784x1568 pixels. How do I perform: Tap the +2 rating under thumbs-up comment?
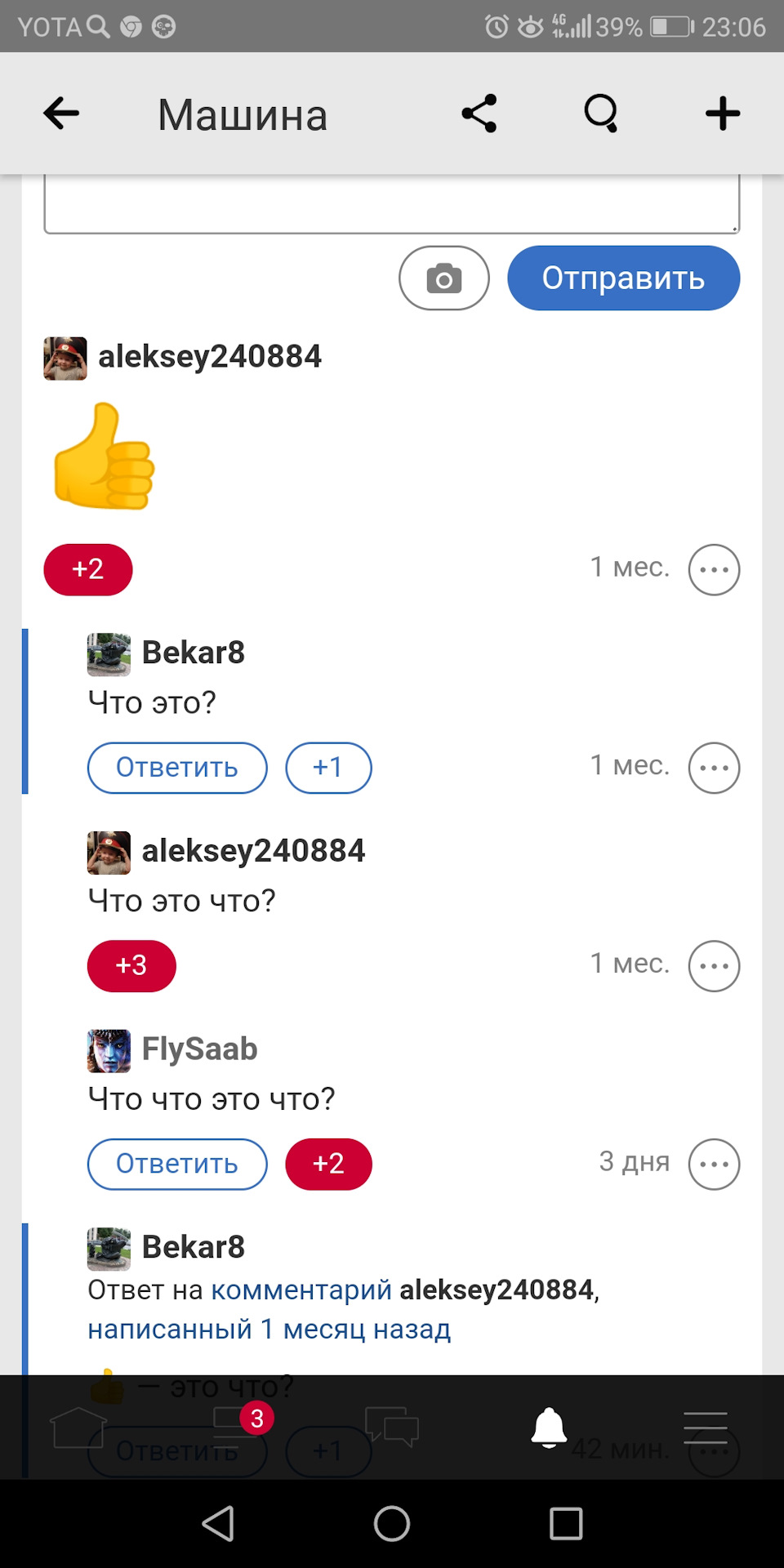coord(88,569)
